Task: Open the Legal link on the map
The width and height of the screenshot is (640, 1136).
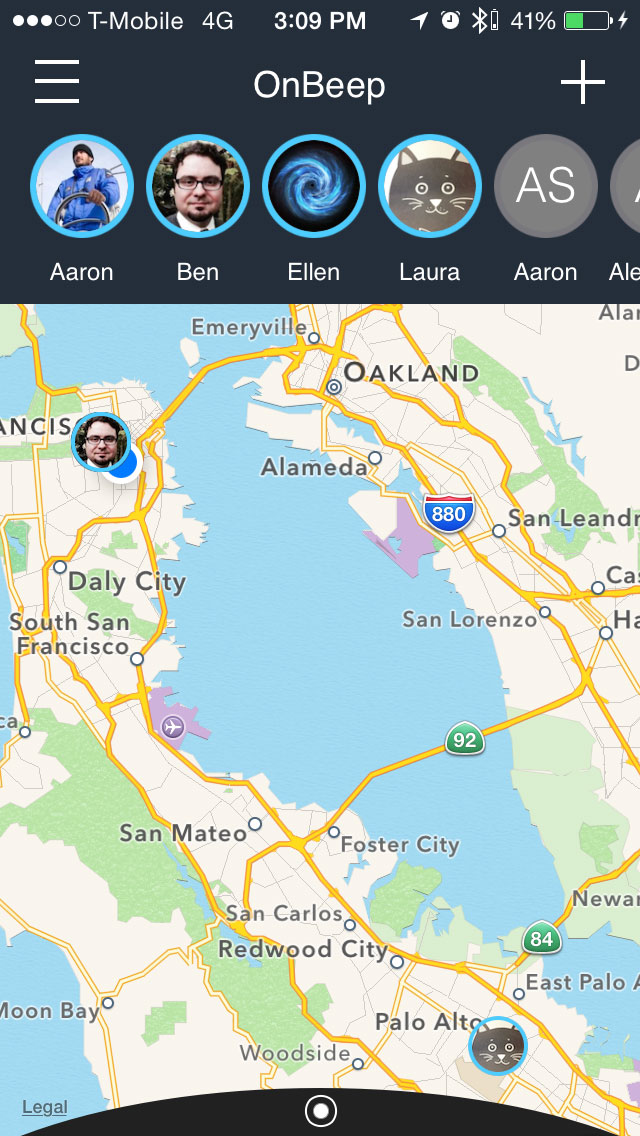Action: (45, 1107)
